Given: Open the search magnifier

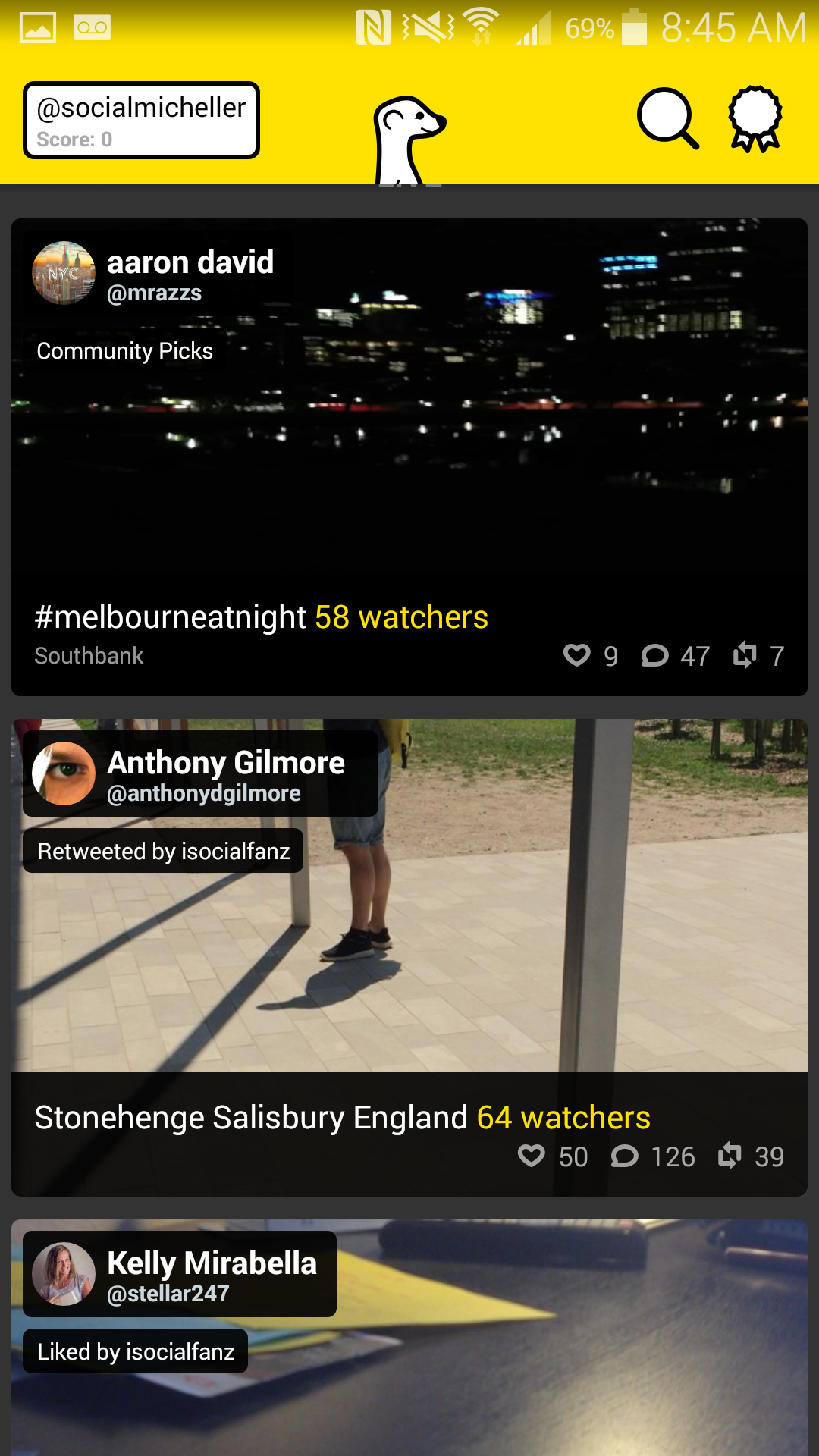Looking at the screenshot, I should point(667,118).
